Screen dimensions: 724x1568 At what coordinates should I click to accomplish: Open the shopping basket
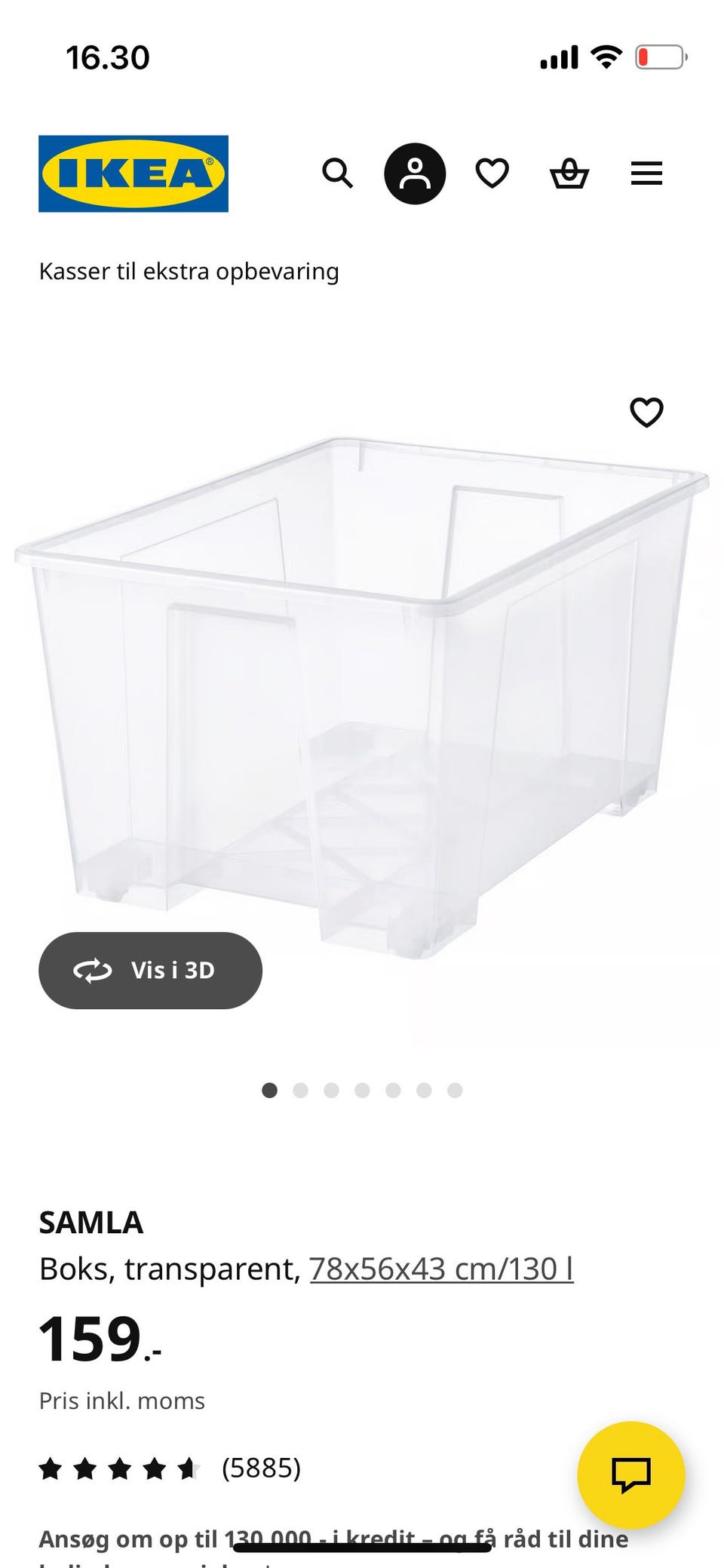569,173
